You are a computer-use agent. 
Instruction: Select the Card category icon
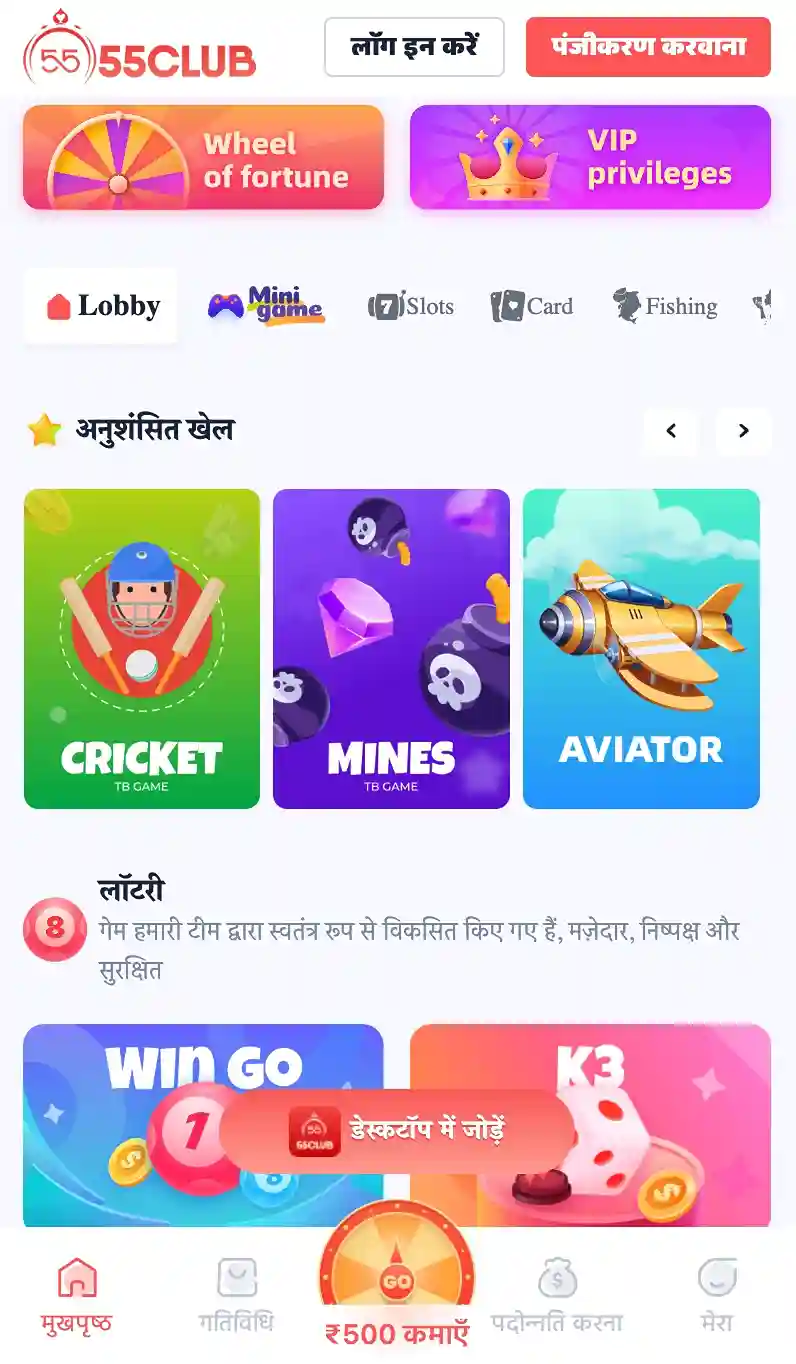pyautogui.click(x=532, y=306)
